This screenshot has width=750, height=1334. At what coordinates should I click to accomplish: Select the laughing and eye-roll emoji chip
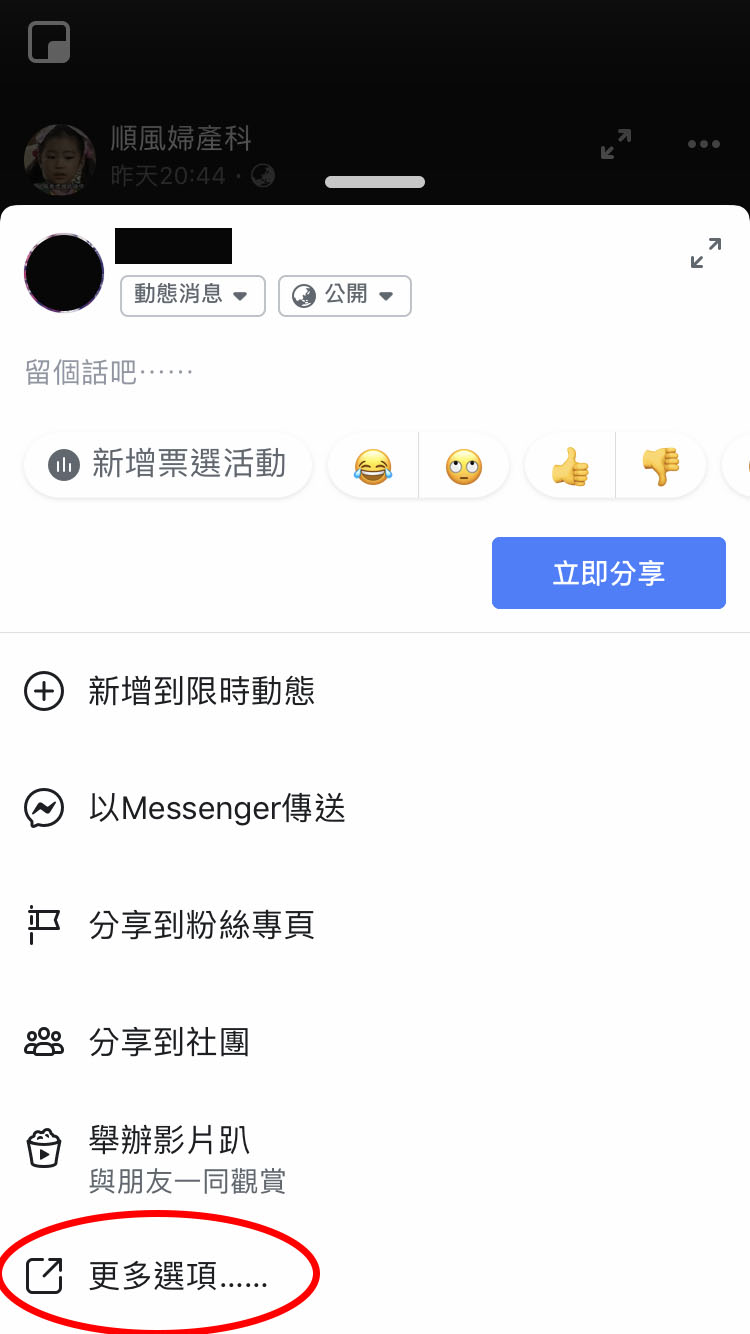tap(418, 466)
